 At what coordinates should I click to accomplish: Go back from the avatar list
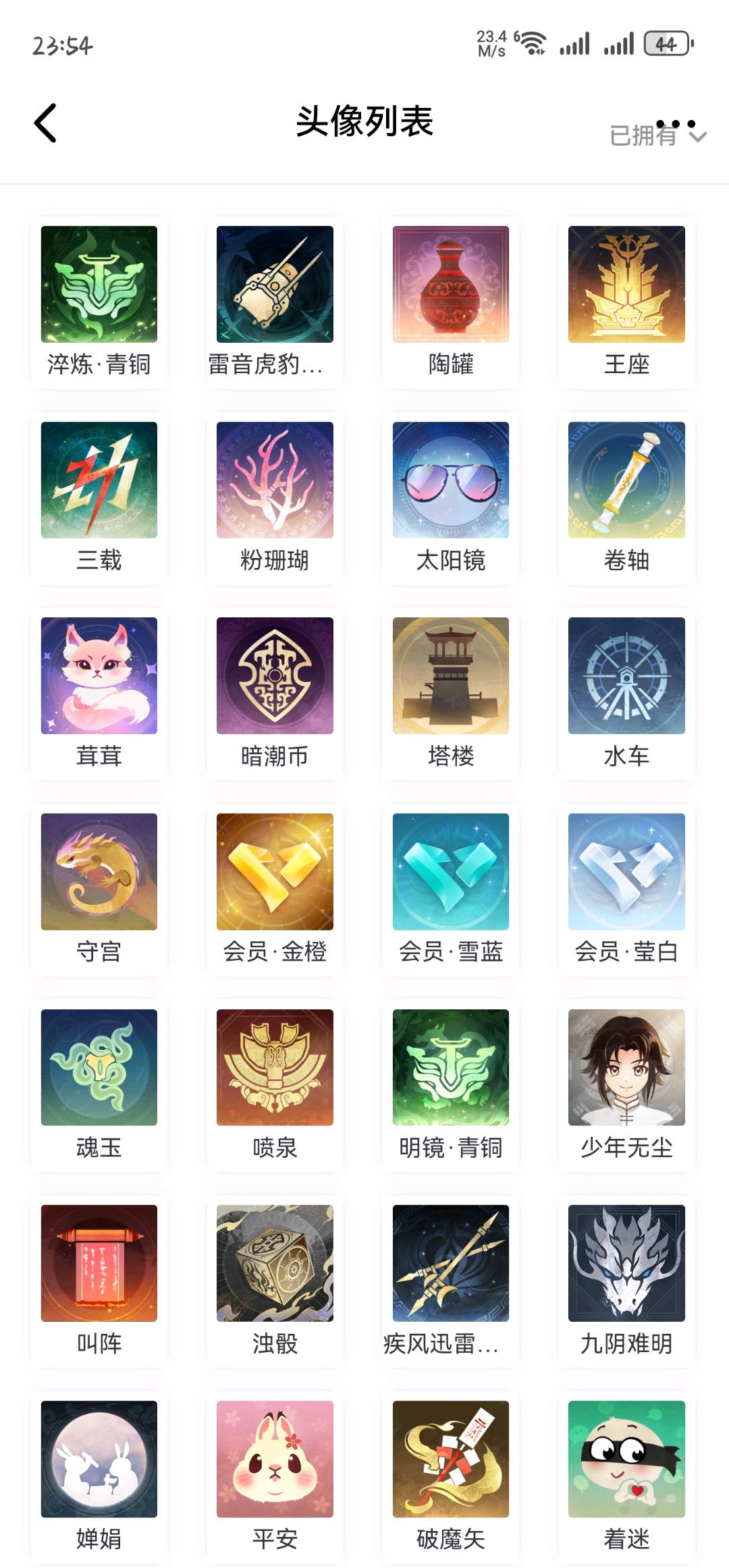pos(45,123)
